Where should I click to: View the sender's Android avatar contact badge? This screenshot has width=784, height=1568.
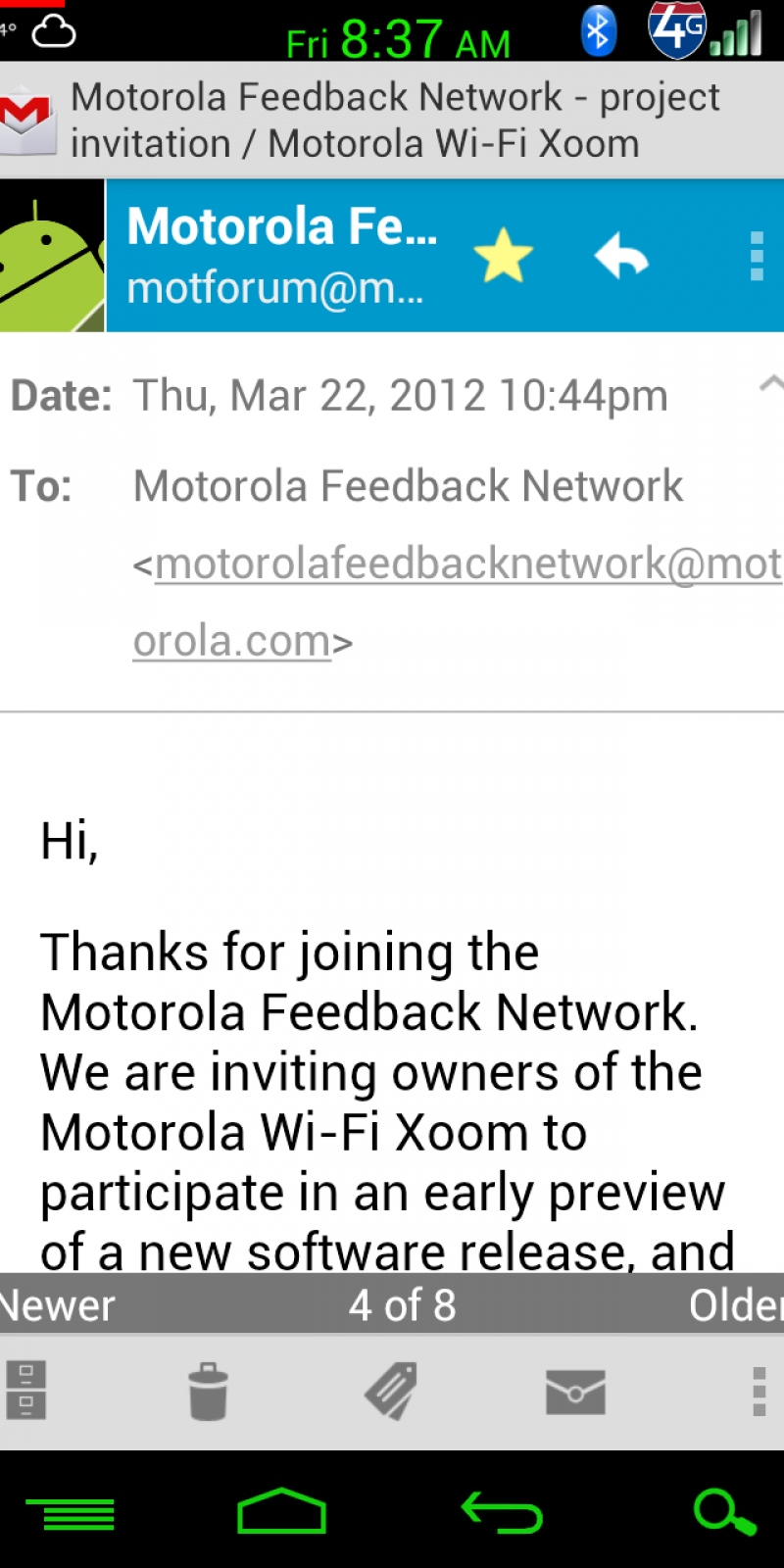click(x=52, y=257)
